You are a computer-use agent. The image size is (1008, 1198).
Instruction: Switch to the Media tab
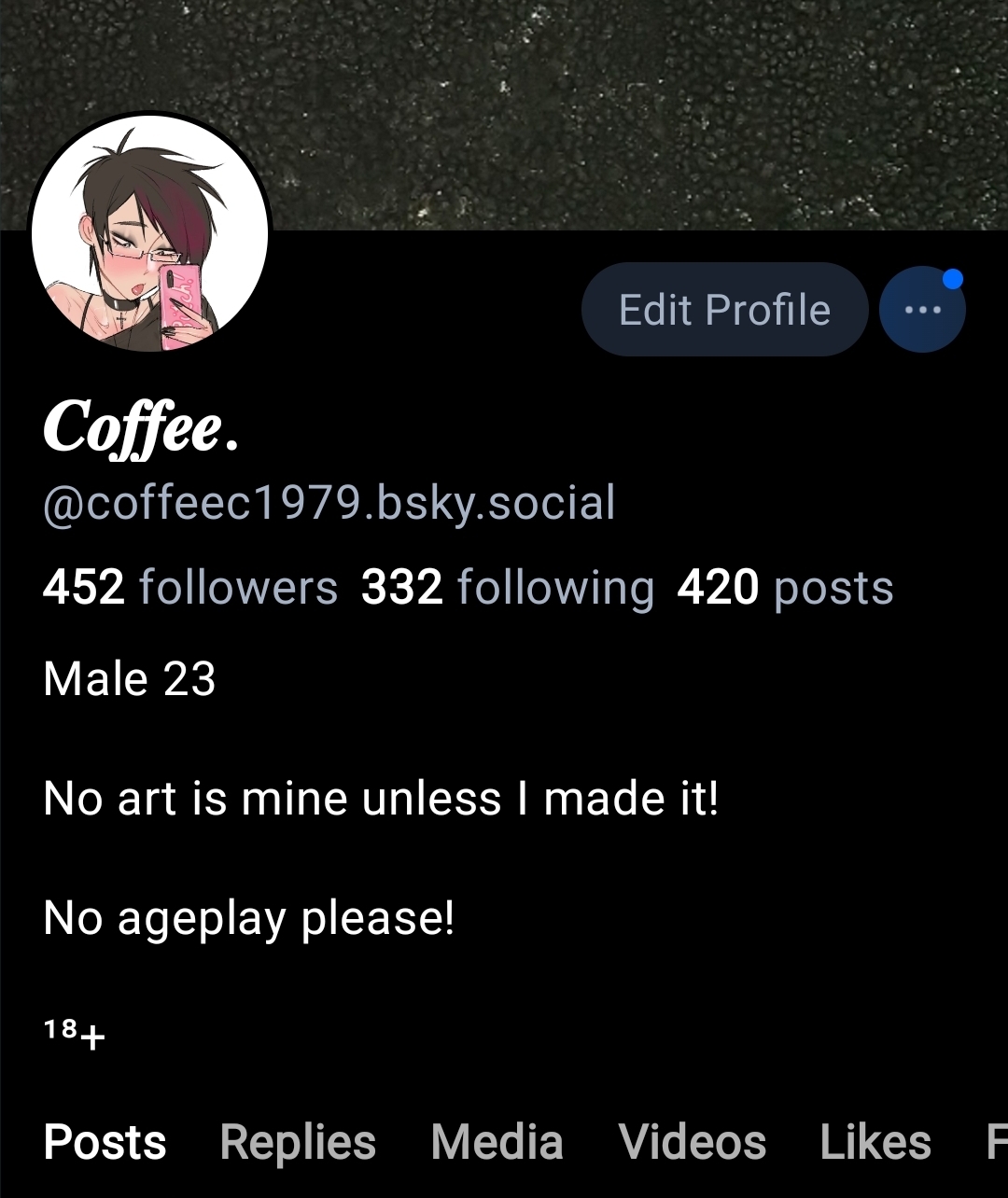pos(497,1142)
